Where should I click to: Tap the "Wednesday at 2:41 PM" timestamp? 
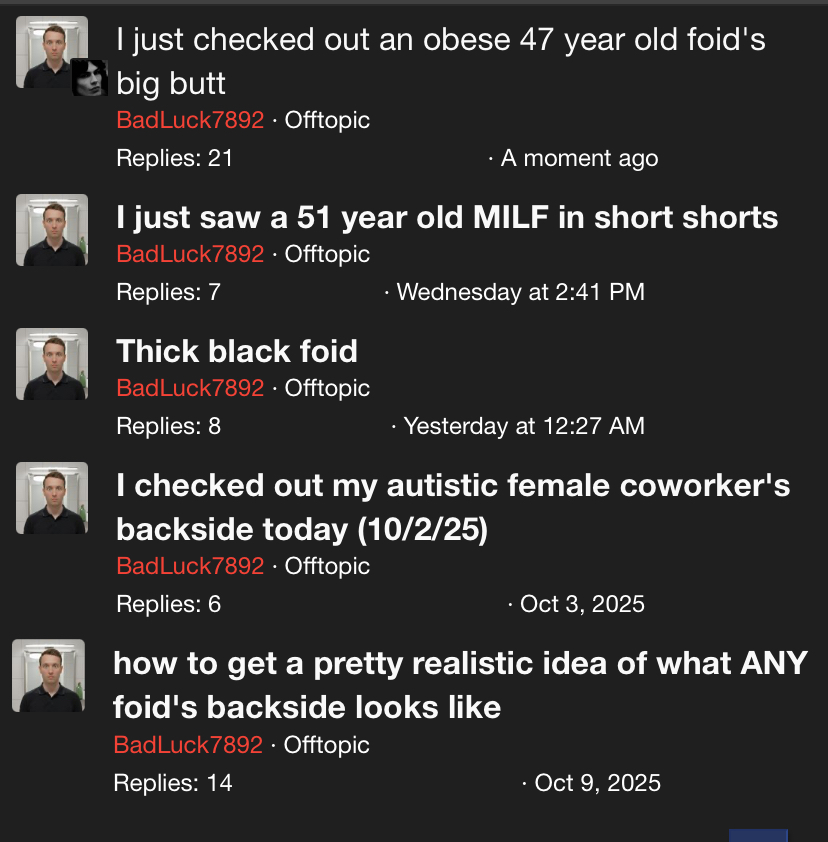point(520,292)
